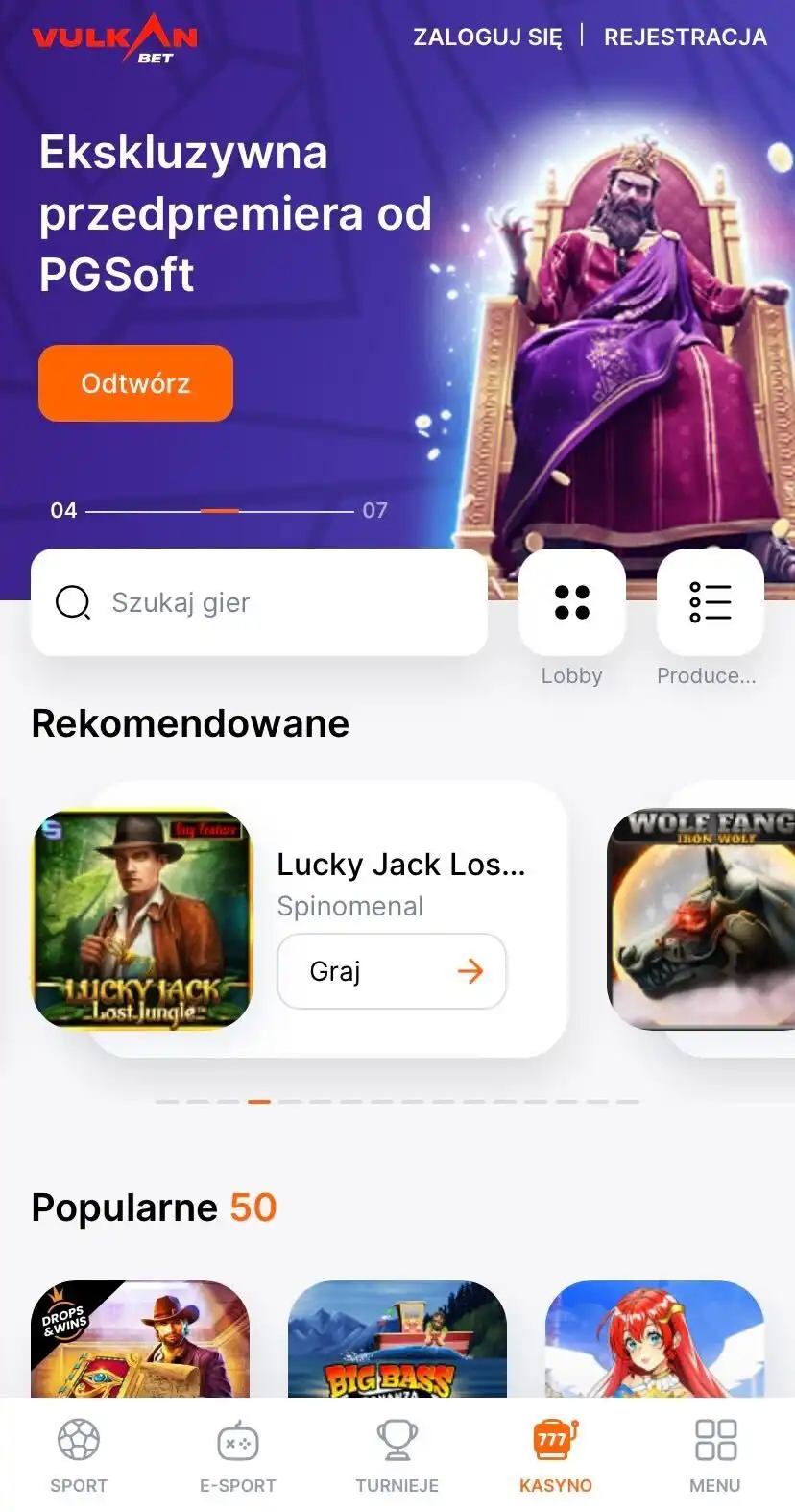Go to the E-Sport tab
Screen dimensions: 795x1512
(237, 1455)
